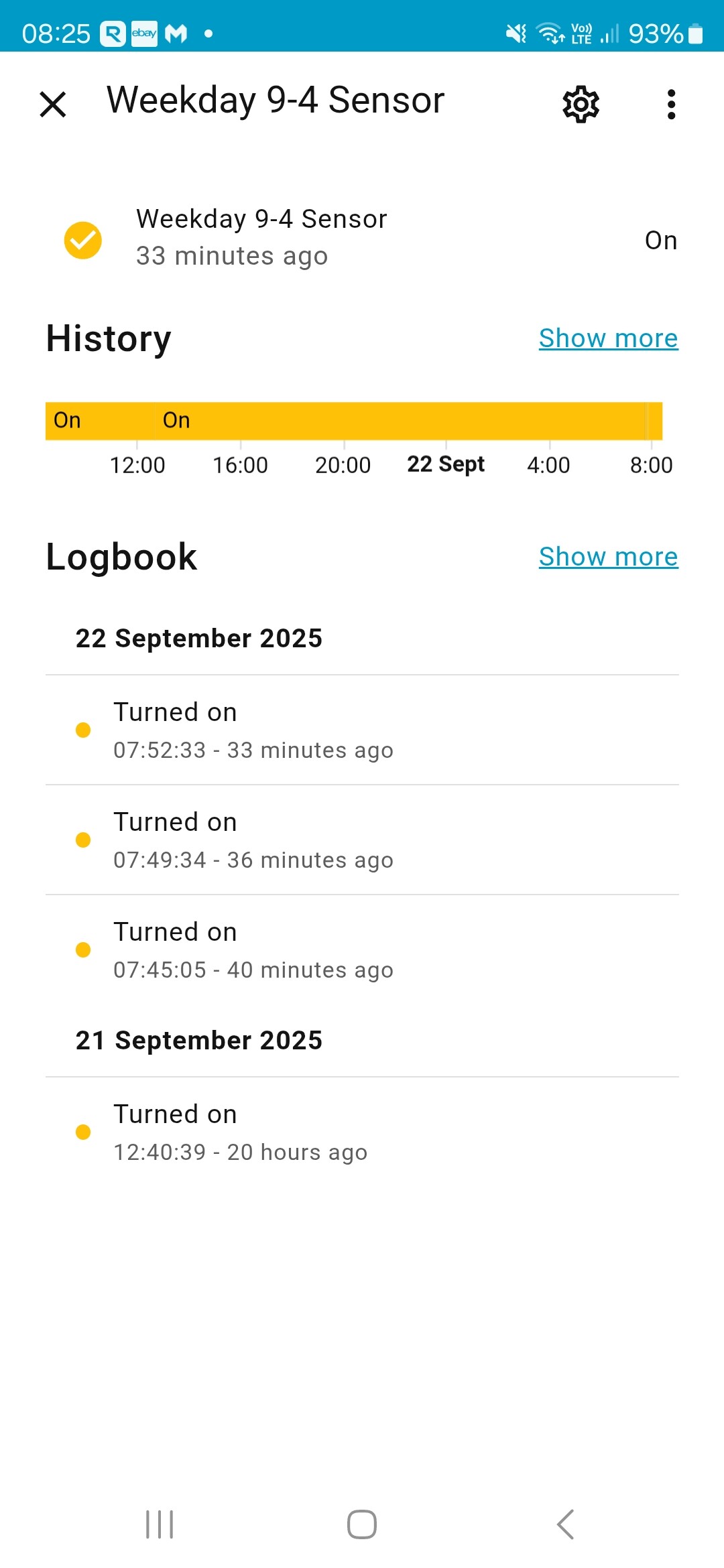The image size is (724, 1568).
Task: Open the logbook entry at 07:52:33
Action: pos(362,730)
